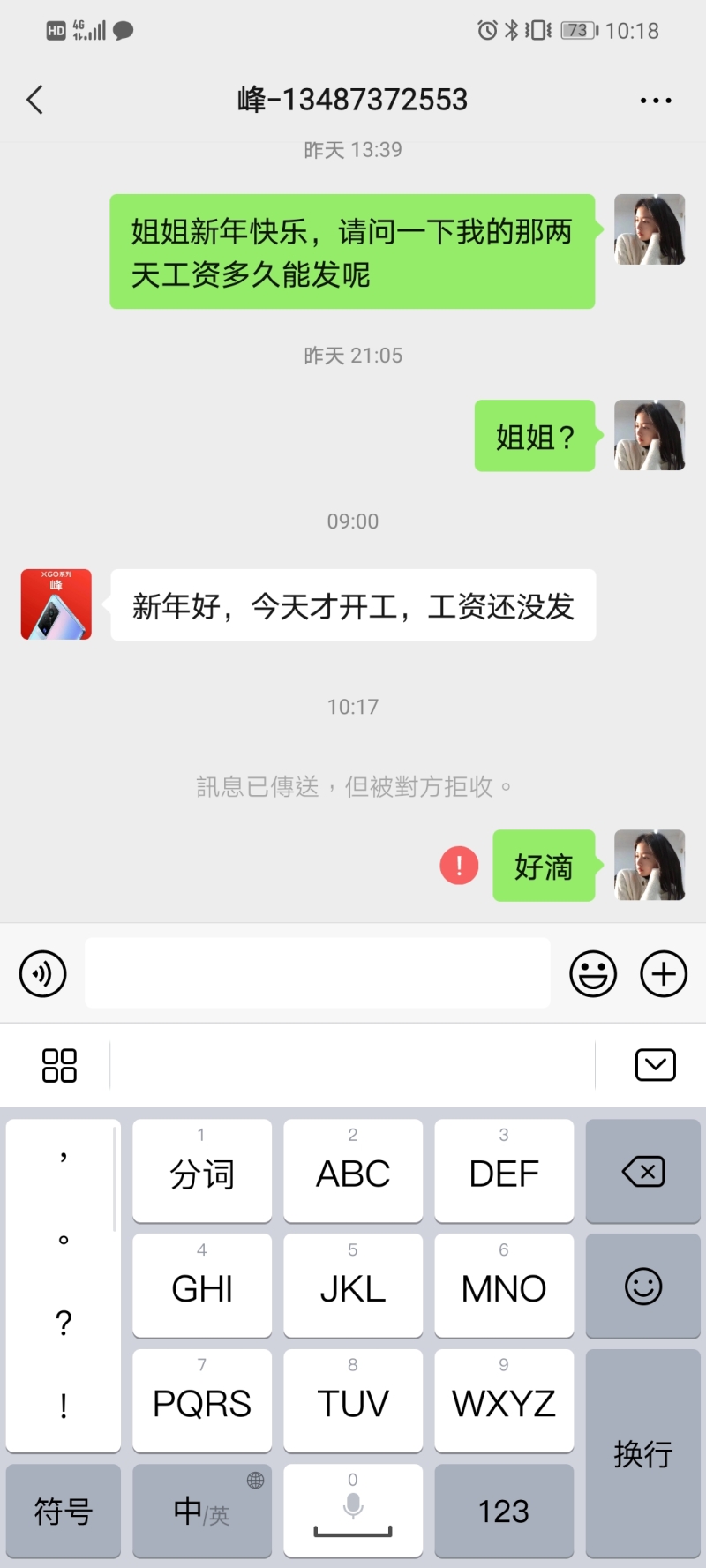Tap the MNO key
Screen dimensions: 706x1568
[x=503, y=1287]
